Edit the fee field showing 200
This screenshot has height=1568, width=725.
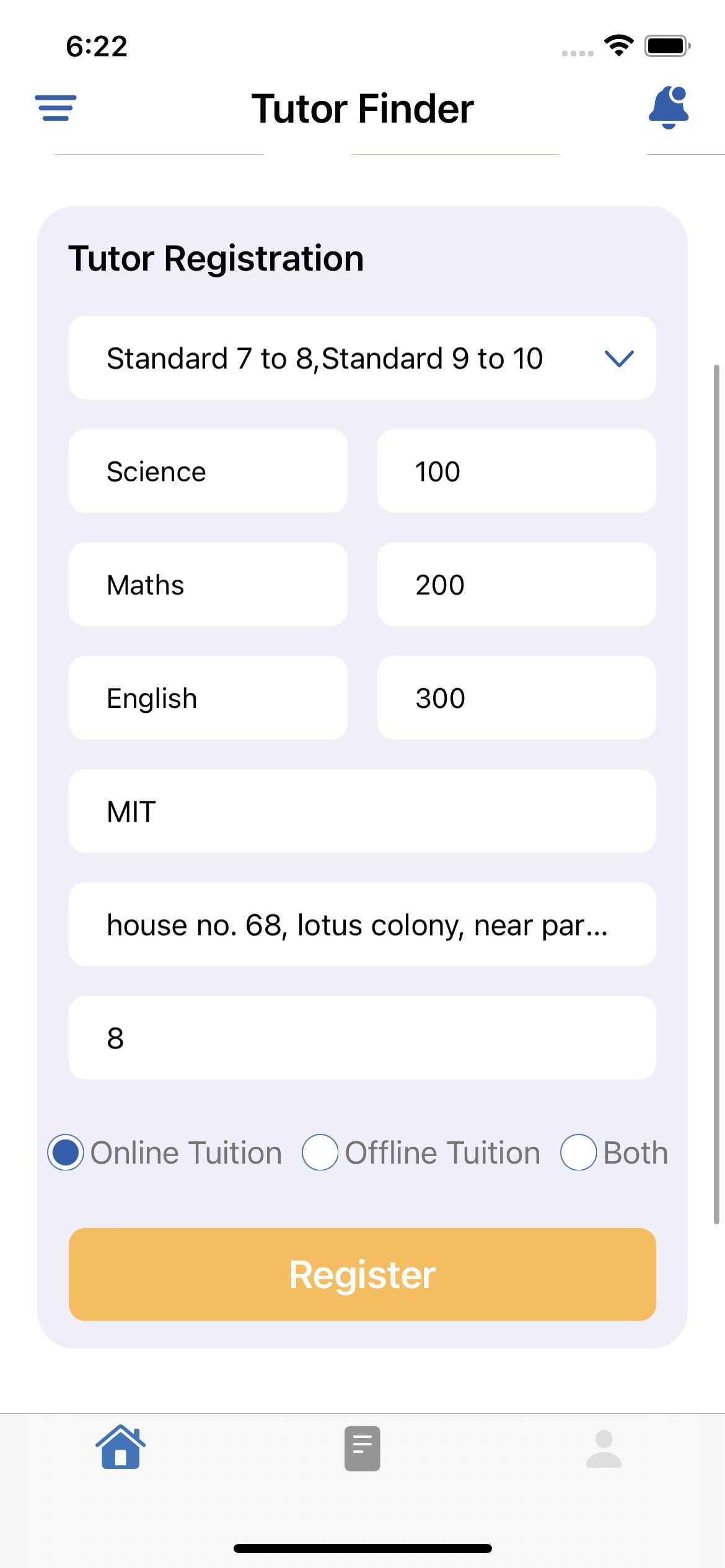[517, 585]
